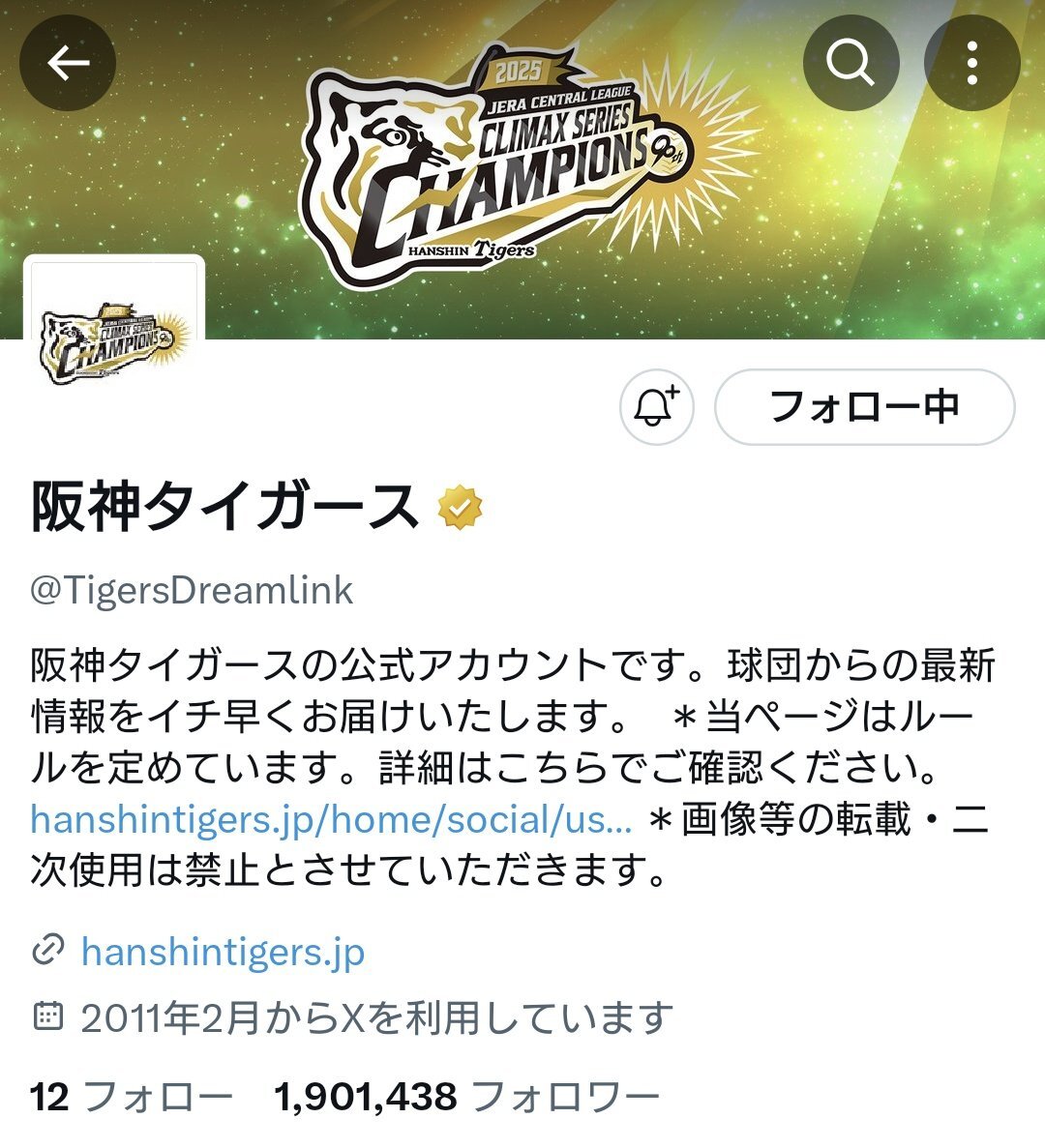1045x1148 pixels.
Task: Open the three-dot overflow menu
Action: coord(972,63)
